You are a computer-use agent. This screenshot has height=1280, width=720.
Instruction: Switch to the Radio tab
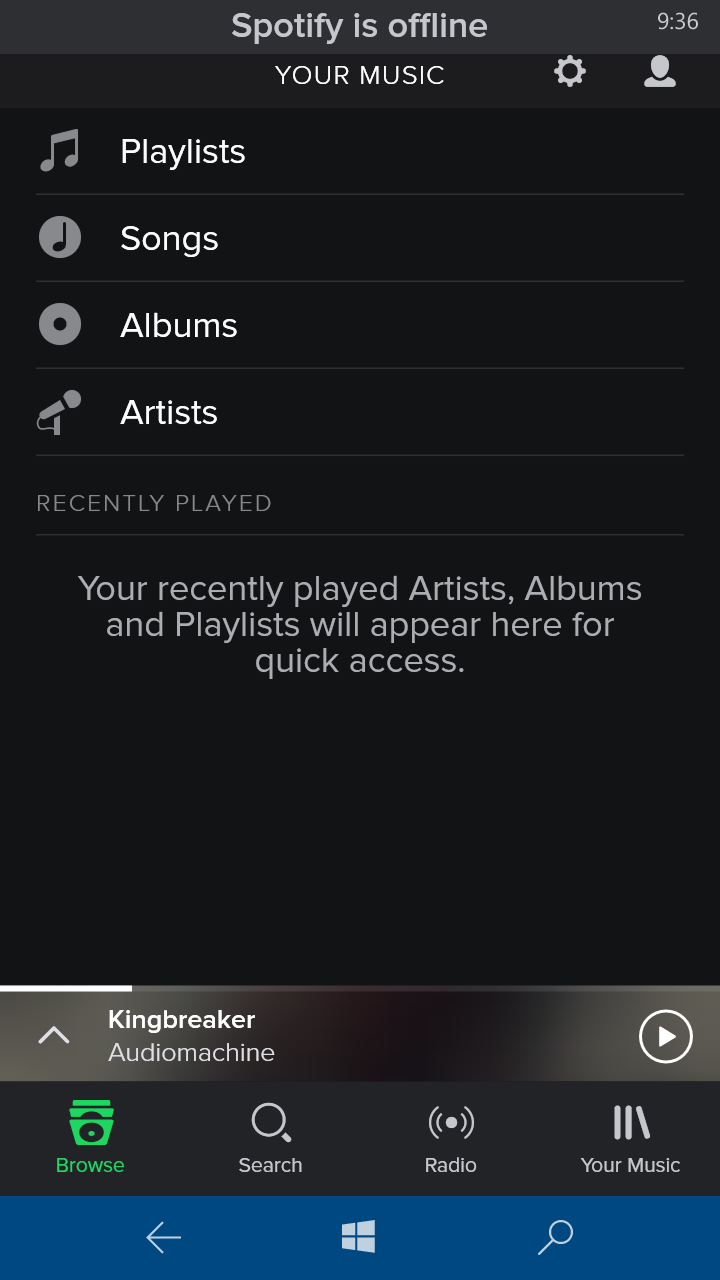pos(450,1138)
